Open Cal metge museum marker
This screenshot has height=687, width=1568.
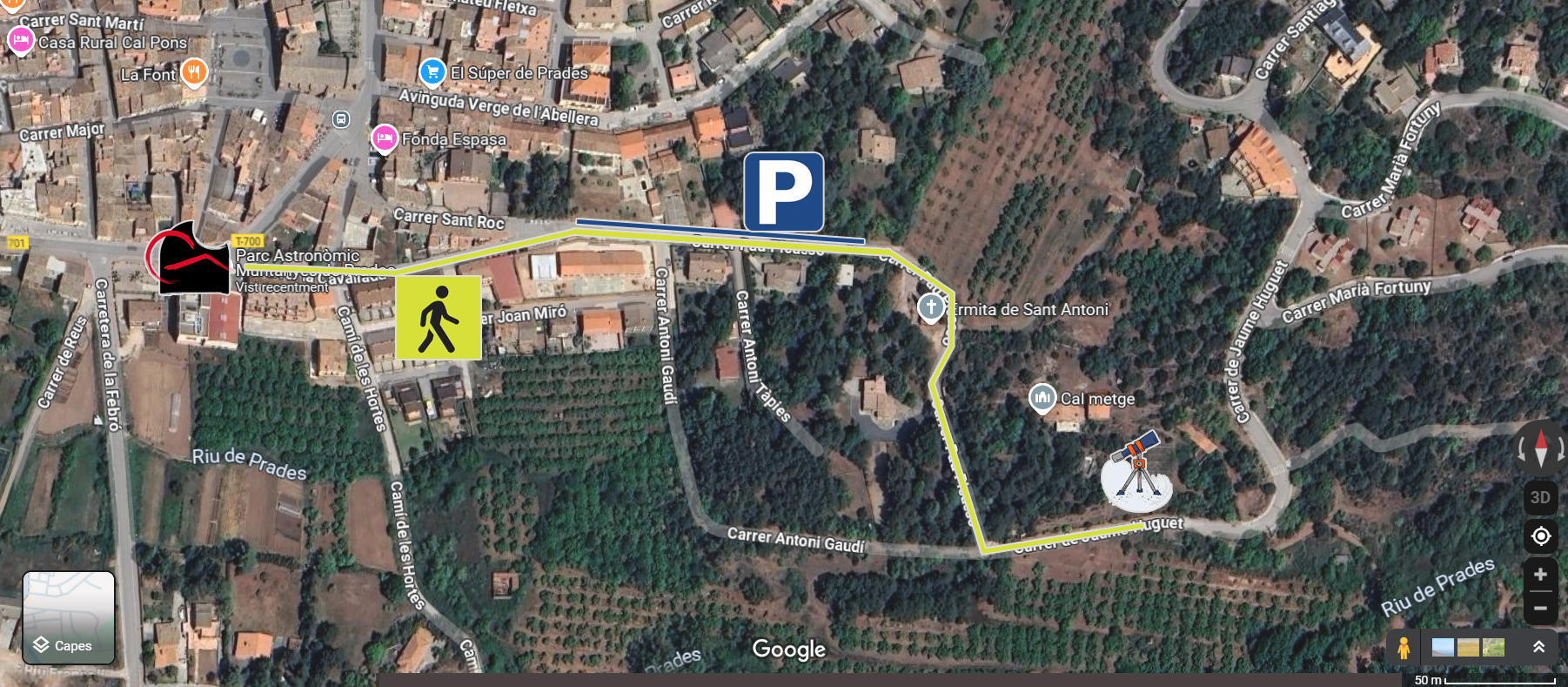(1042, 398)
